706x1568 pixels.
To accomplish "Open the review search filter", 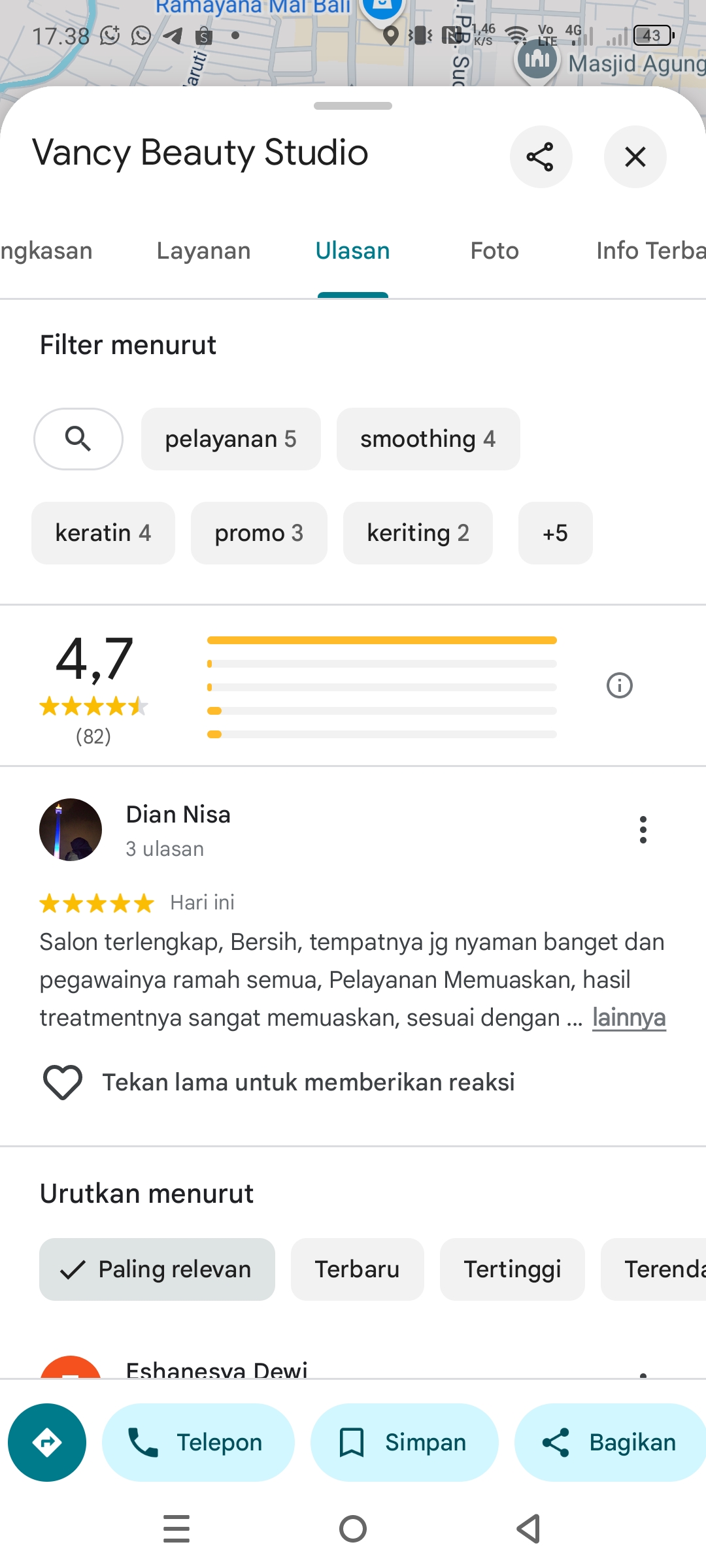I will (78, 439).
